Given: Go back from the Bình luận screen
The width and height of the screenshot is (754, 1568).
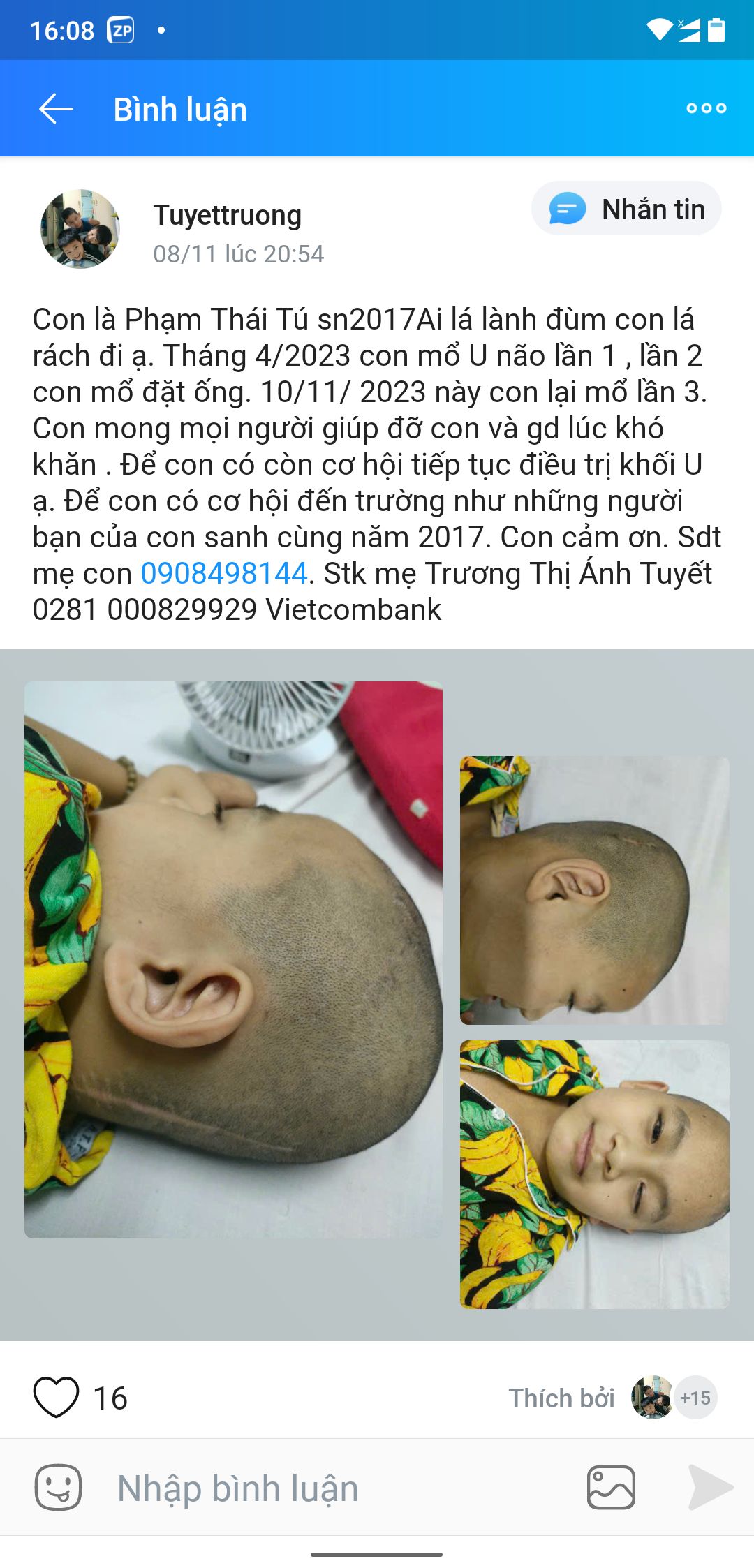Looking at the screenshot, I should coord(56,110).
